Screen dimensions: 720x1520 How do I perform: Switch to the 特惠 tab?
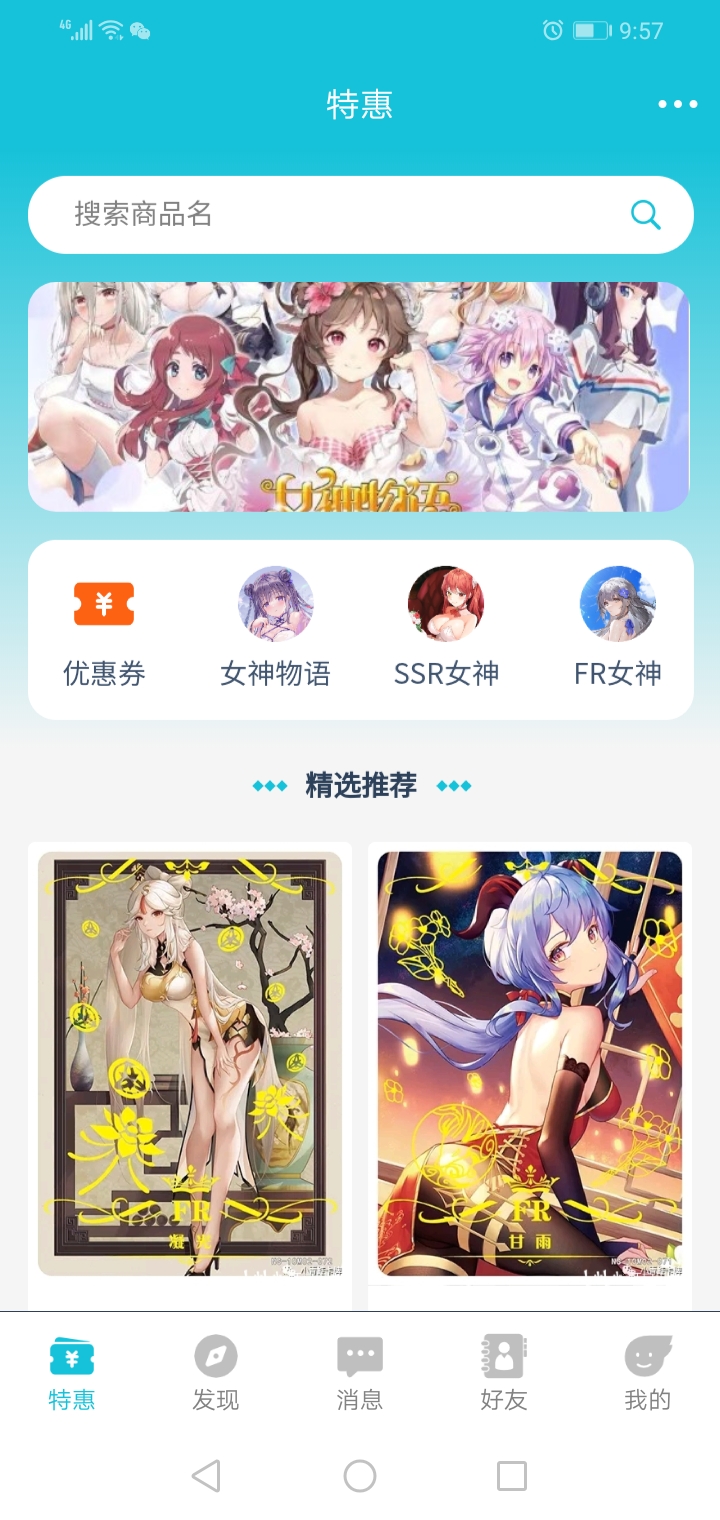tap(72, 1374)
